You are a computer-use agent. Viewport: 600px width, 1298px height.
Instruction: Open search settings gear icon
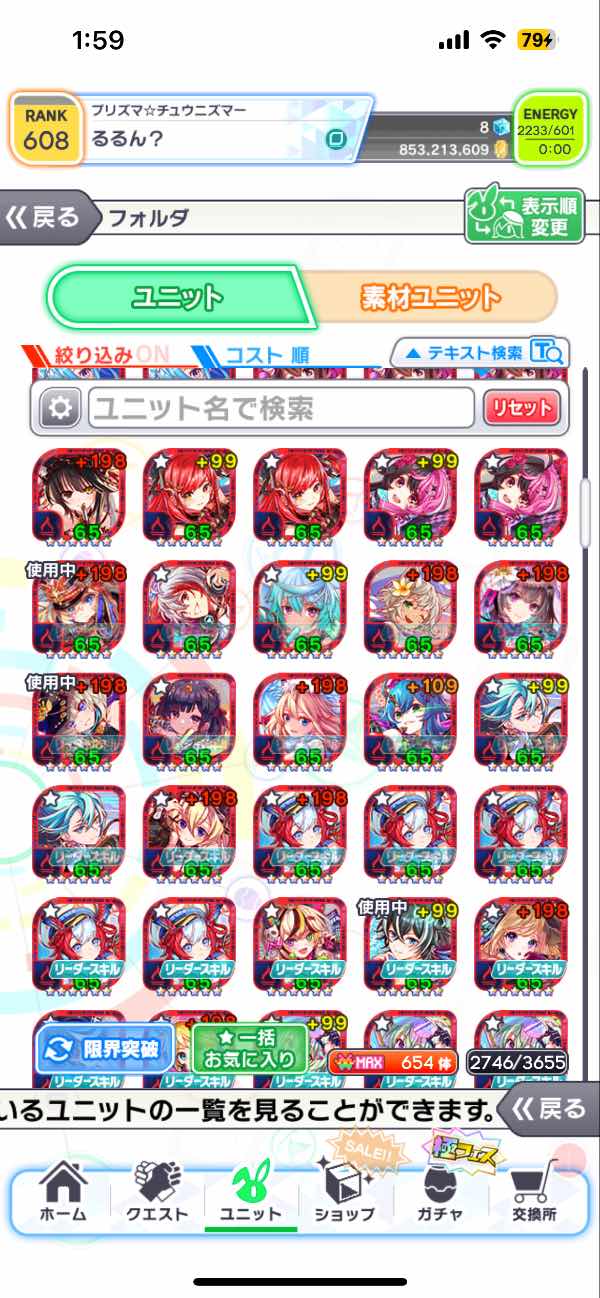(x=60, y=408)
